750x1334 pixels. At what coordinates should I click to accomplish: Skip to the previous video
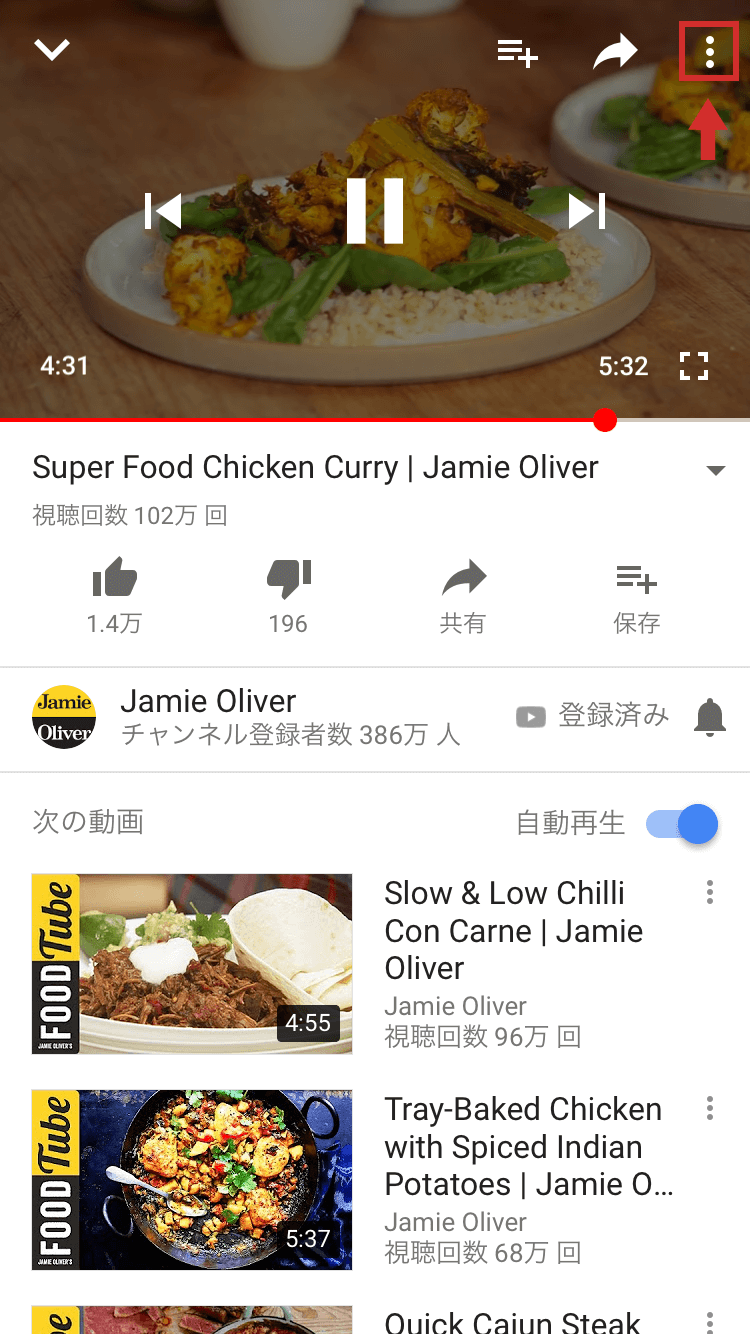(x=163, y=211)
